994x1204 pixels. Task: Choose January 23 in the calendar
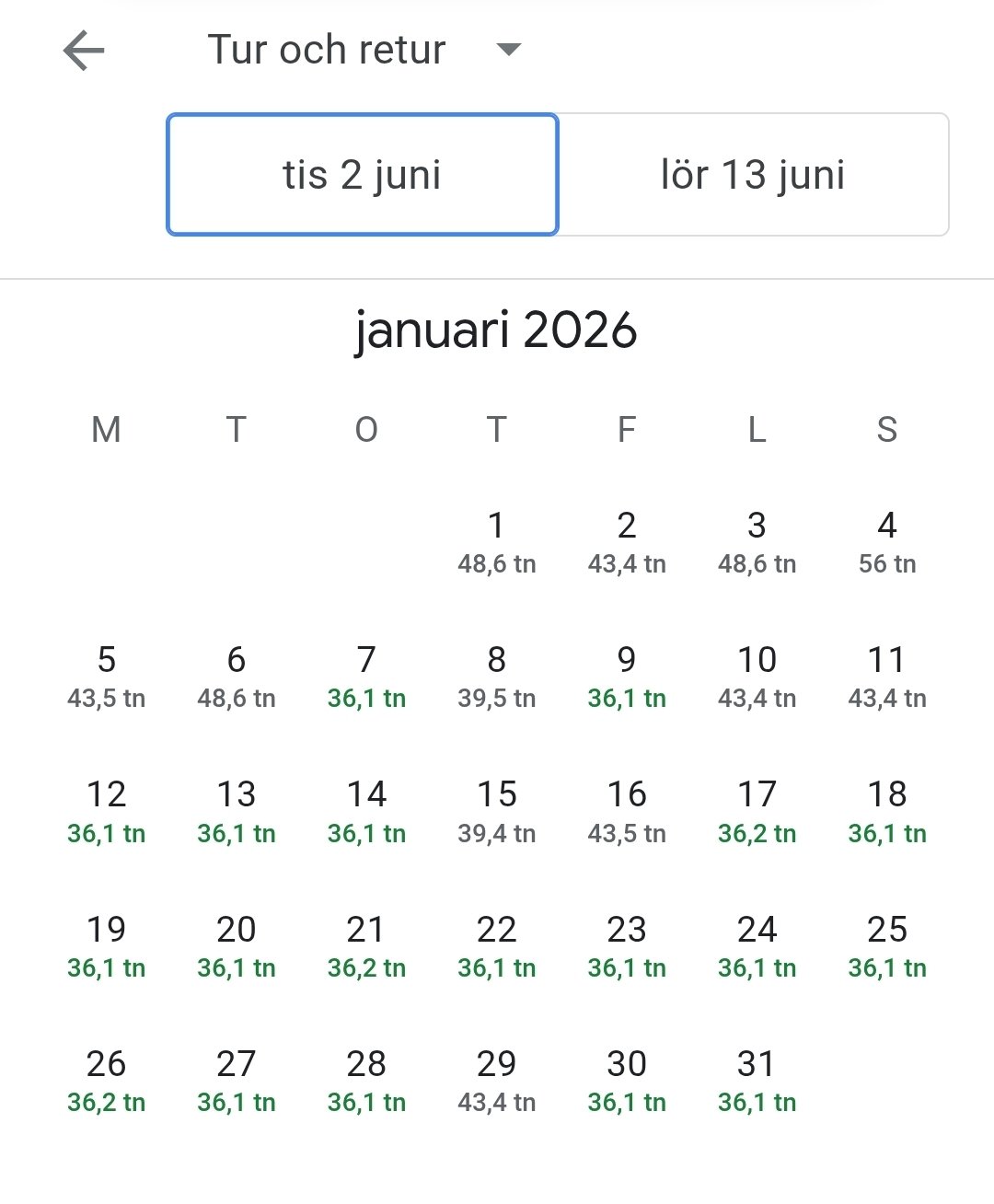pyautogui.click(x=627, y=945)
